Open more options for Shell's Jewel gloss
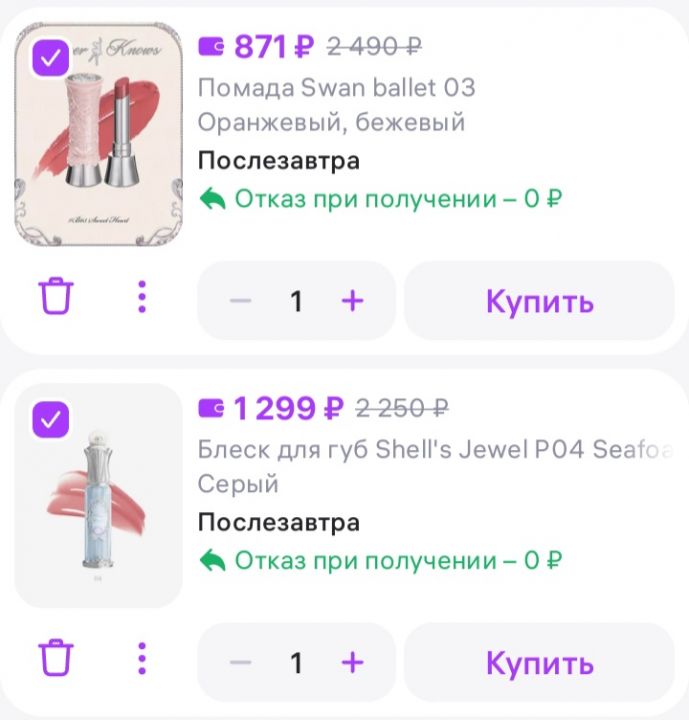Viewport: 689px width, 720px height. tap(142, 660)
